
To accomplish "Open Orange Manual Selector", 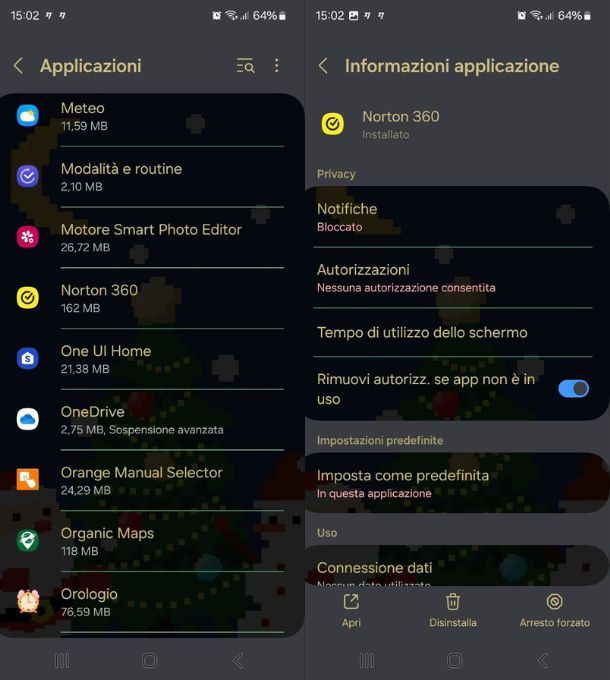I will coord(150,481).
